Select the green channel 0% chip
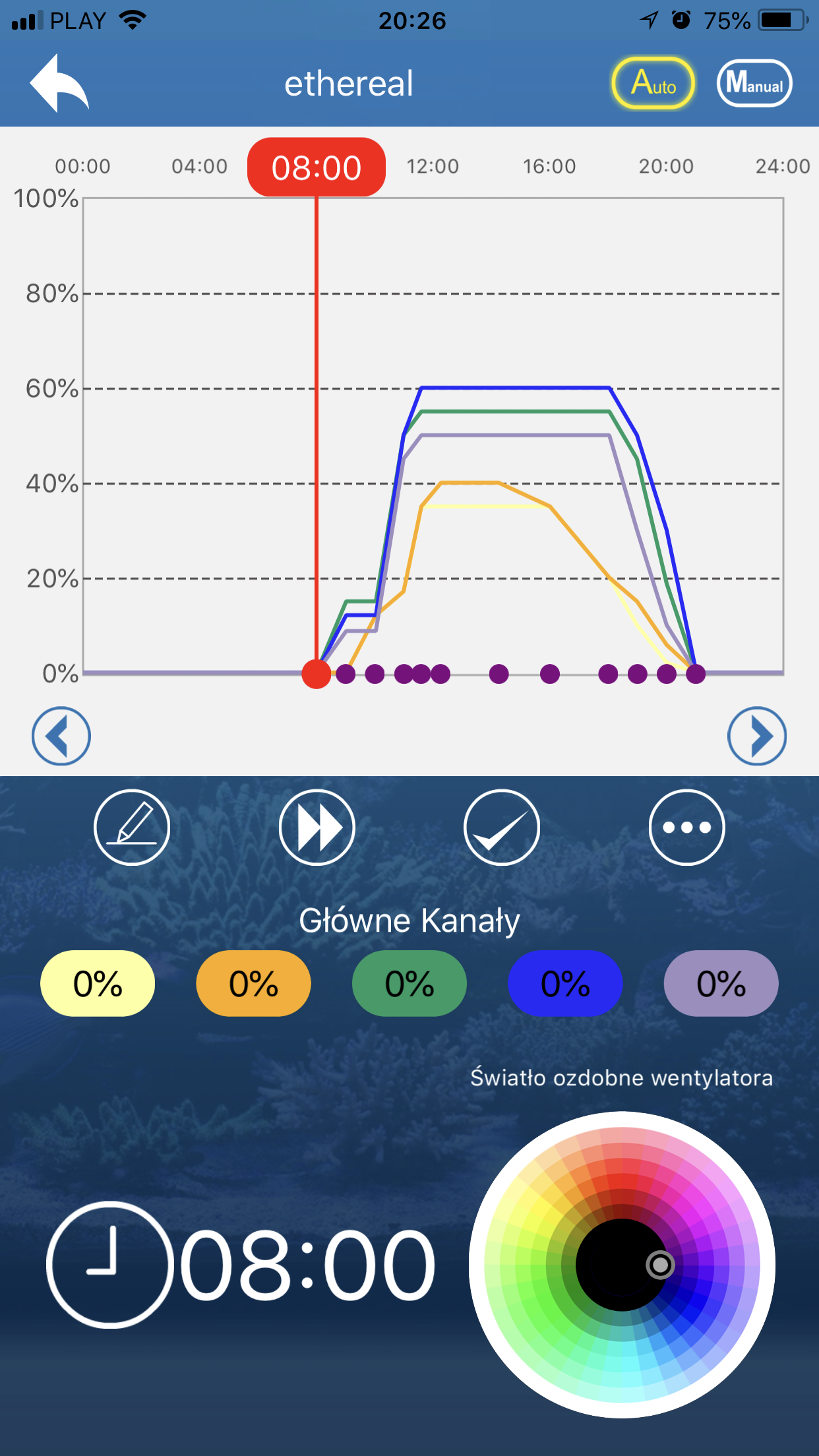This screenshot has width=819, height=1456. [409, 983]
